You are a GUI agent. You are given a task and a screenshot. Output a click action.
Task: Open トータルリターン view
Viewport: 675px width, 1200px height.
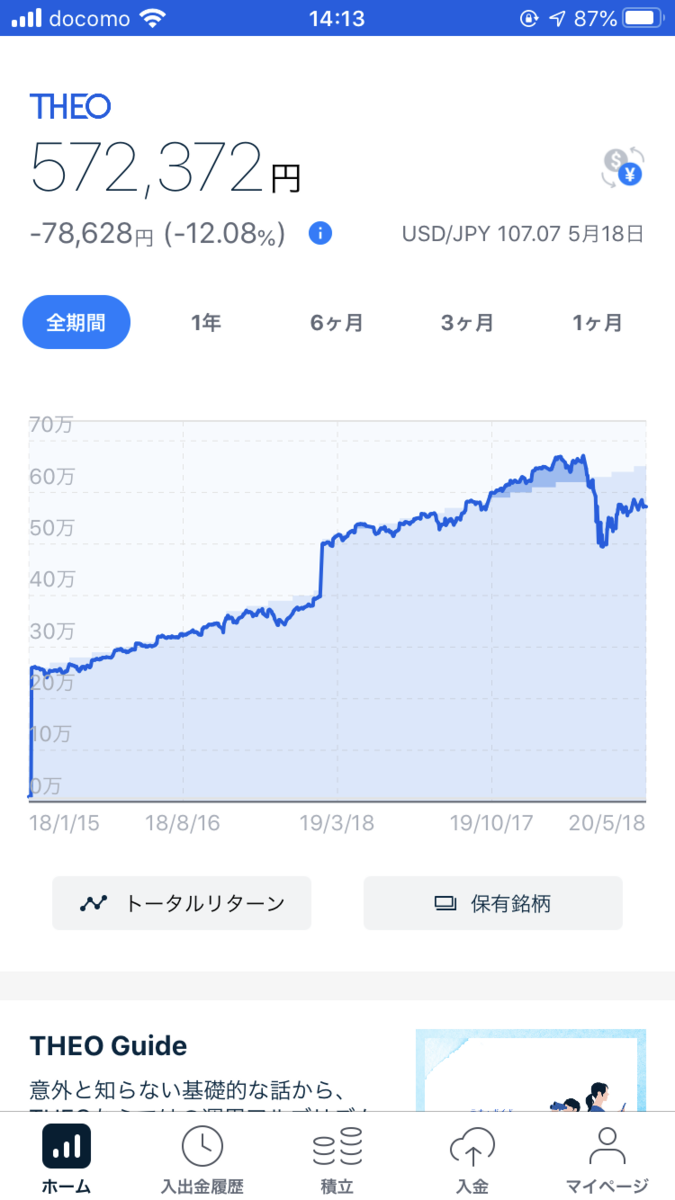point(182,903)
